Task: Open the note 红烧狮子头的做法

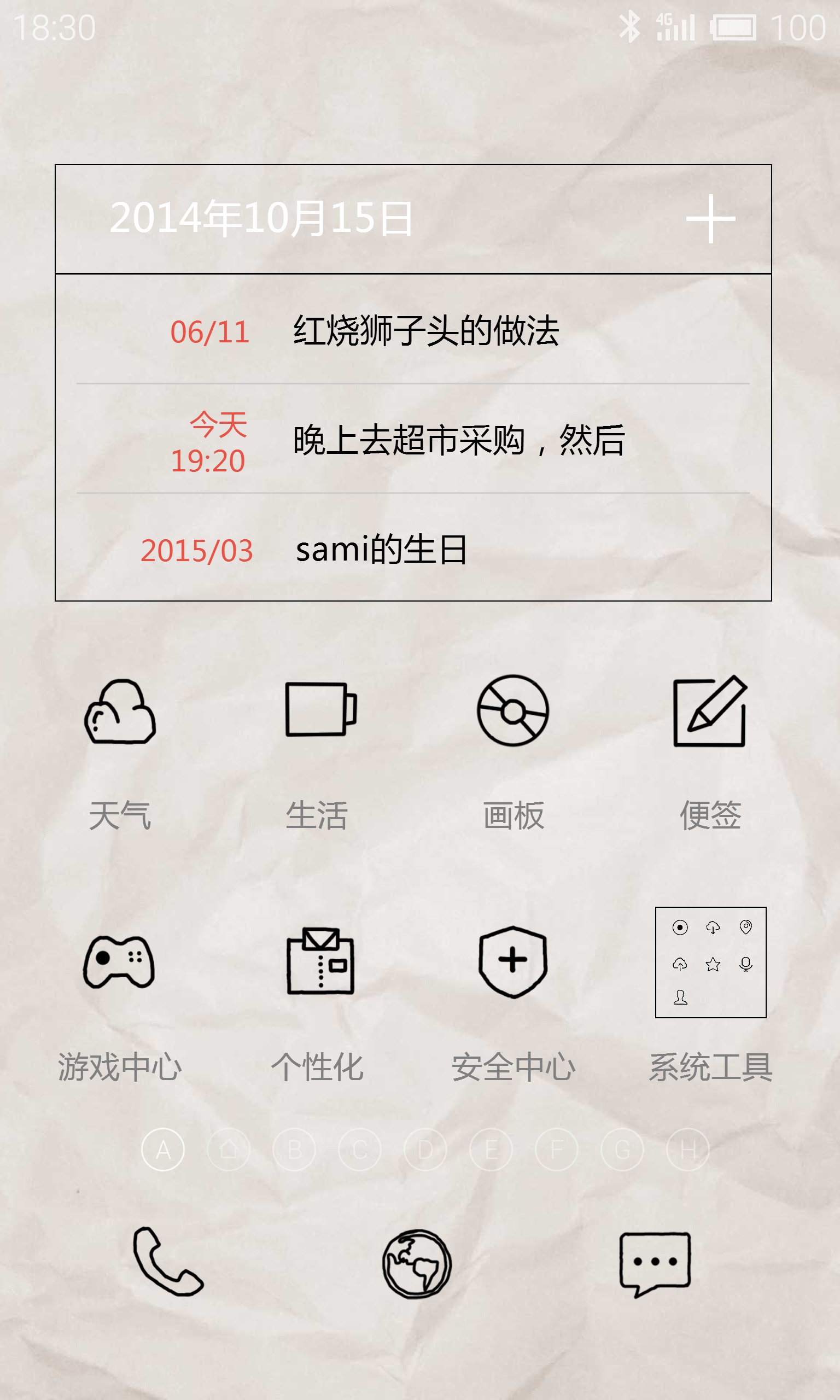Action: pyautogui.click(x=425, y=331)
